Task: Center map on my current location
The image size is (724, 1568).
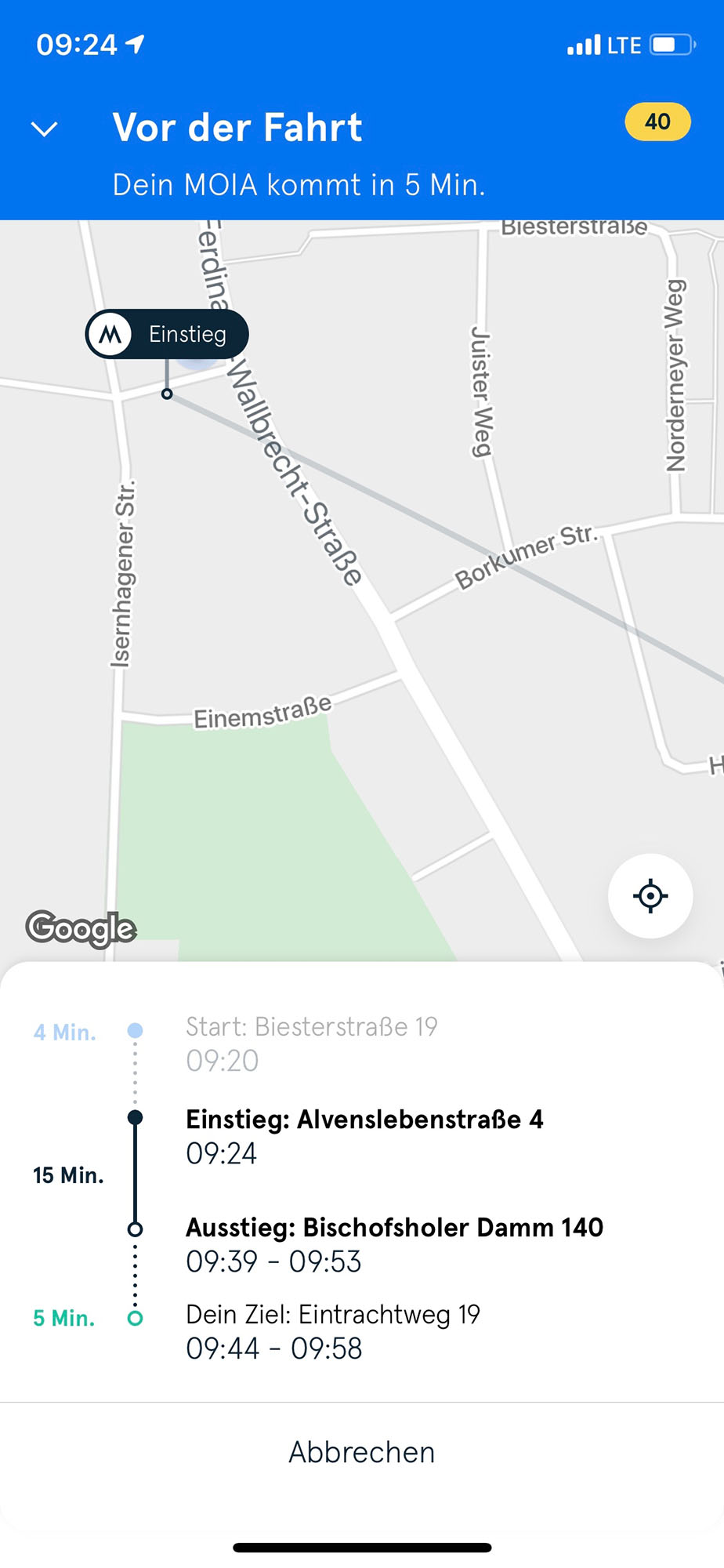Action: 650,895
